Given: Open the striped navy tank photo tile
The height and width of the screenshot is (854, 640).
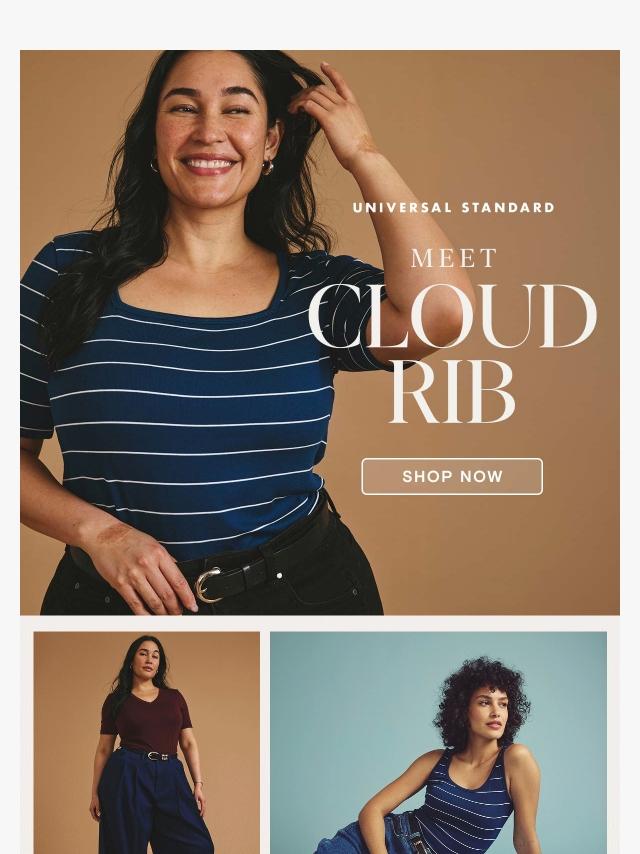Looking at the screenshot, I should (438, 741).
